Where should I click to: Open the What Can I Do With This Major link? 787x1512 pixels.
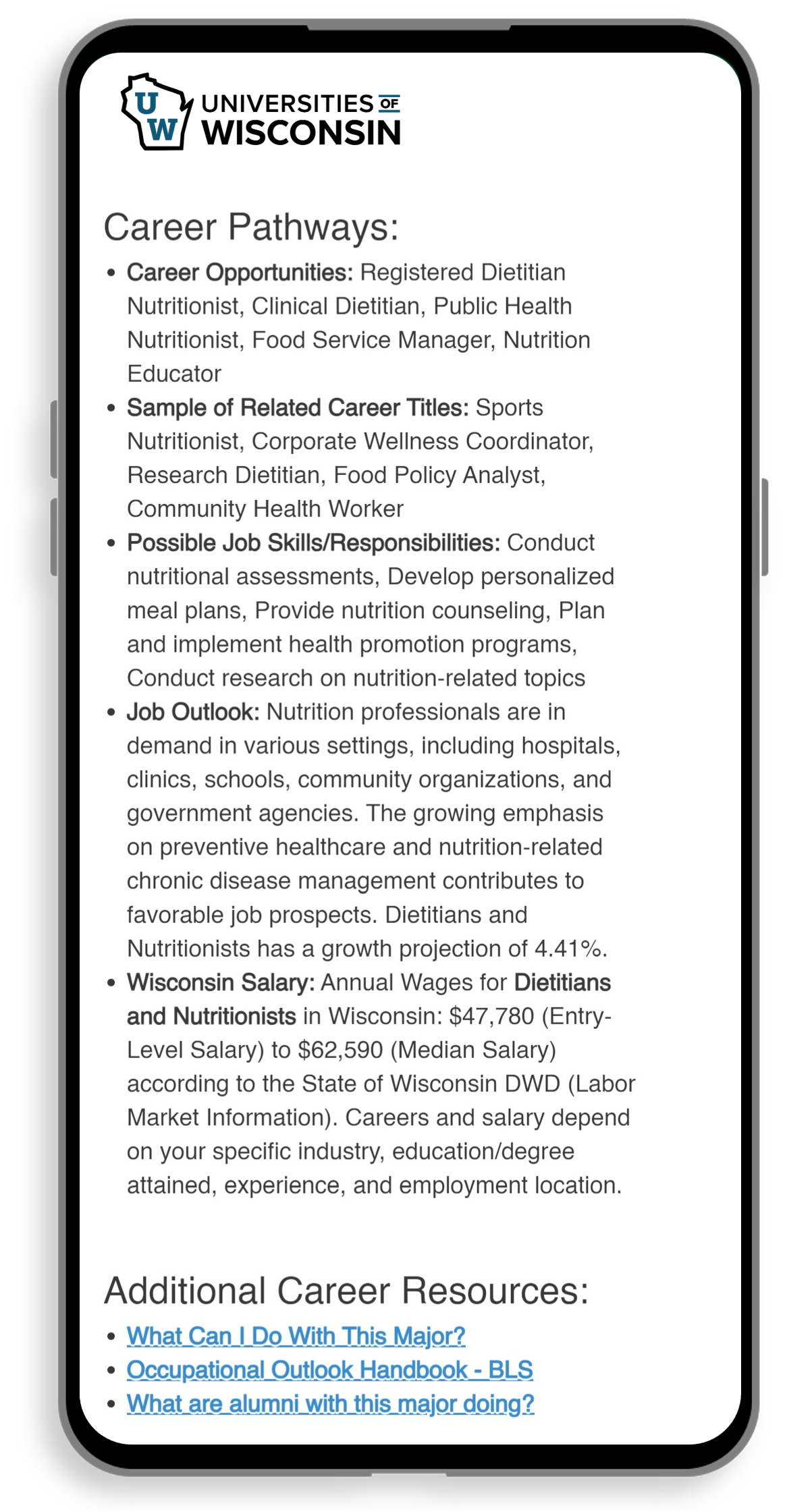click(296, 1336)
